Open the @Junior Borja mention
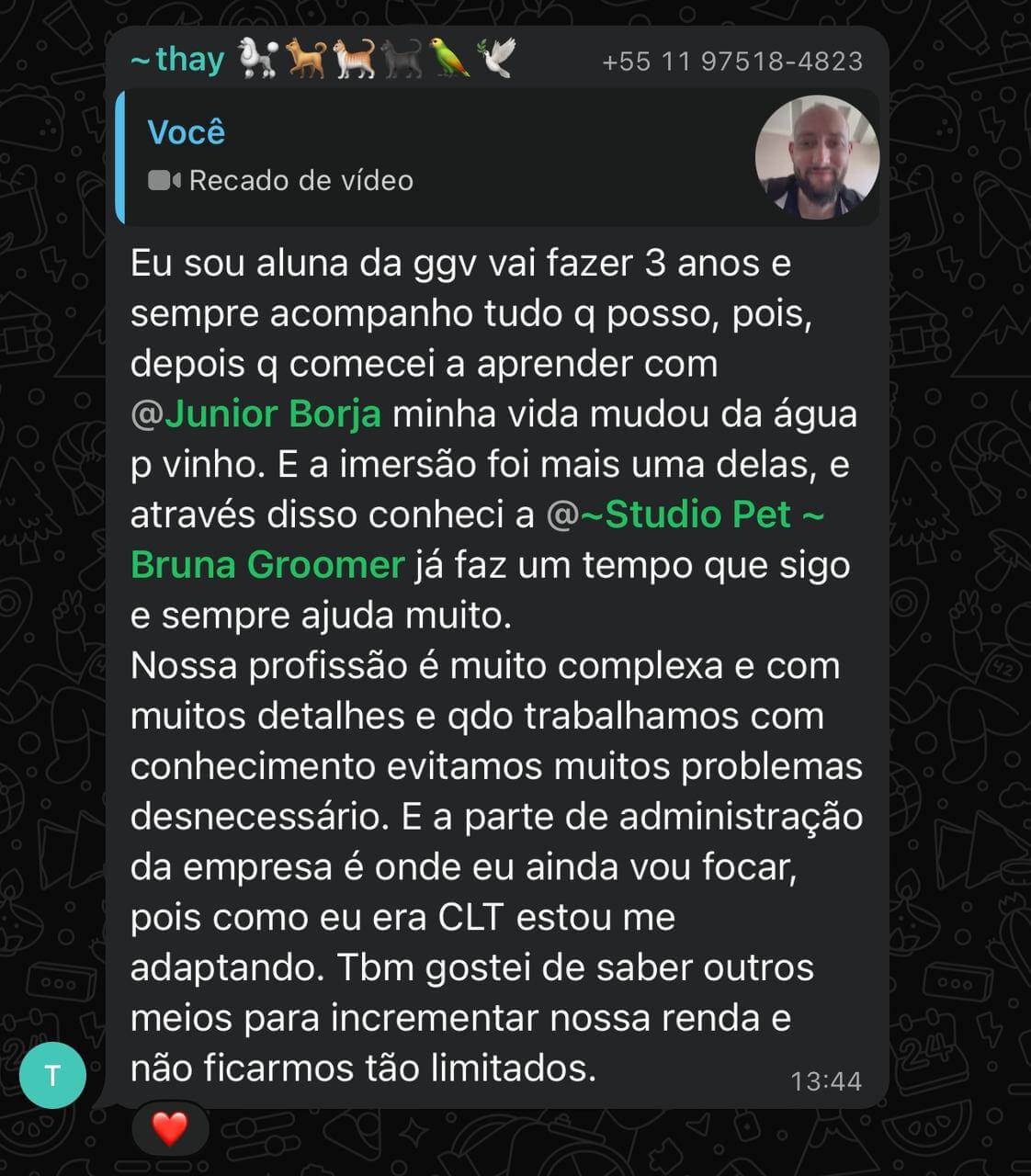1031x1176 pixels. [x=273, y=413]
